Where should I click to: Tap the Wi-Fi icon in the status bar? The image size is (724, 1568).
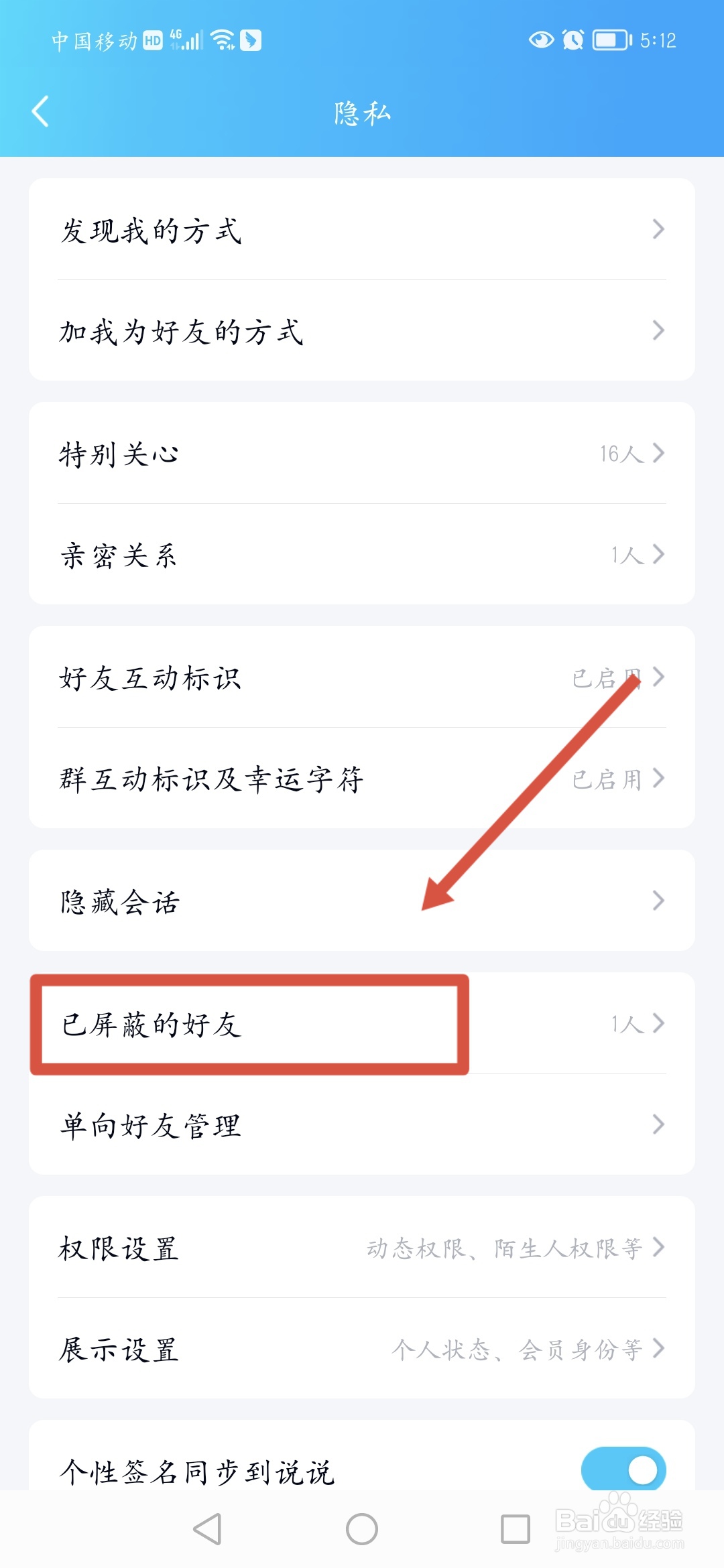[x=221, y=40]
